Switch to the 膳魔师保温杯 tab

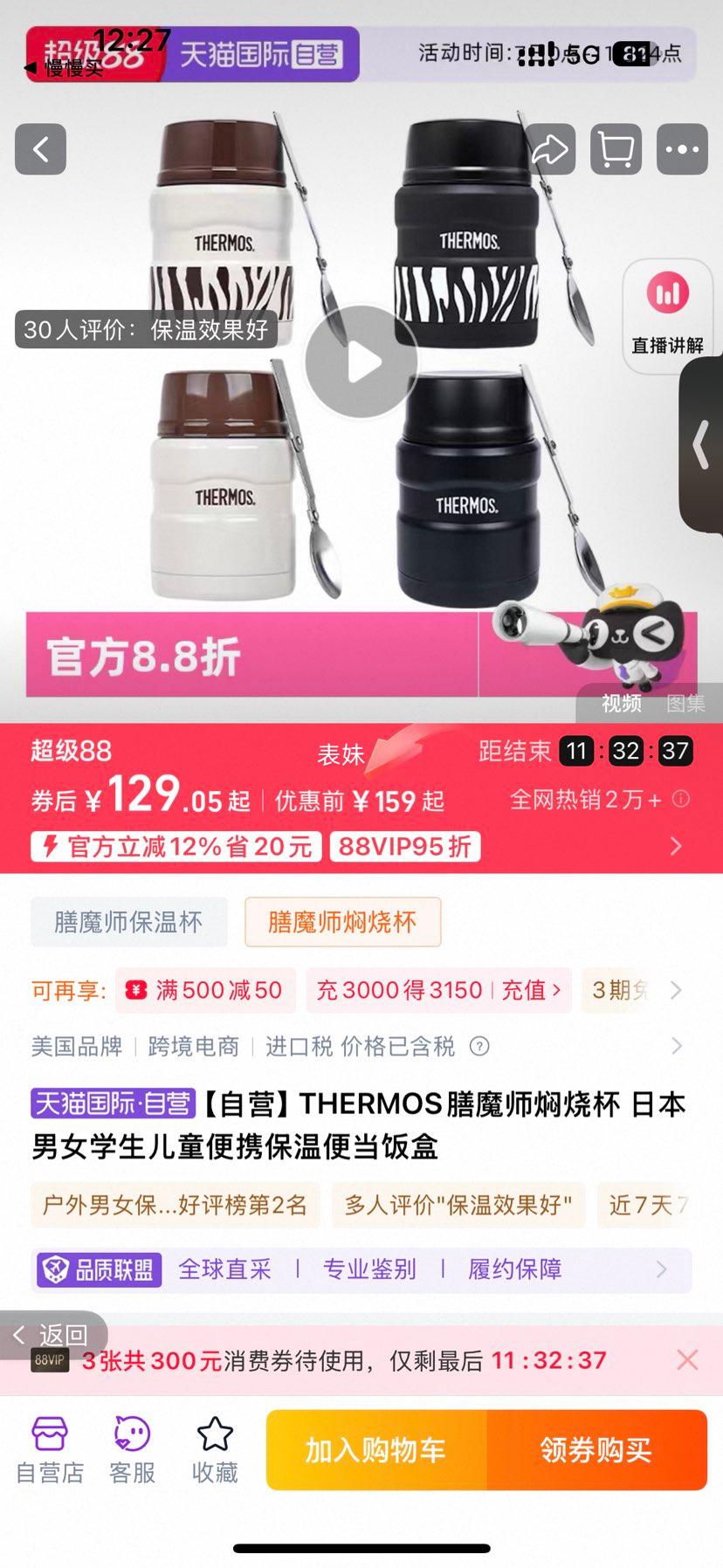point(127,922)
